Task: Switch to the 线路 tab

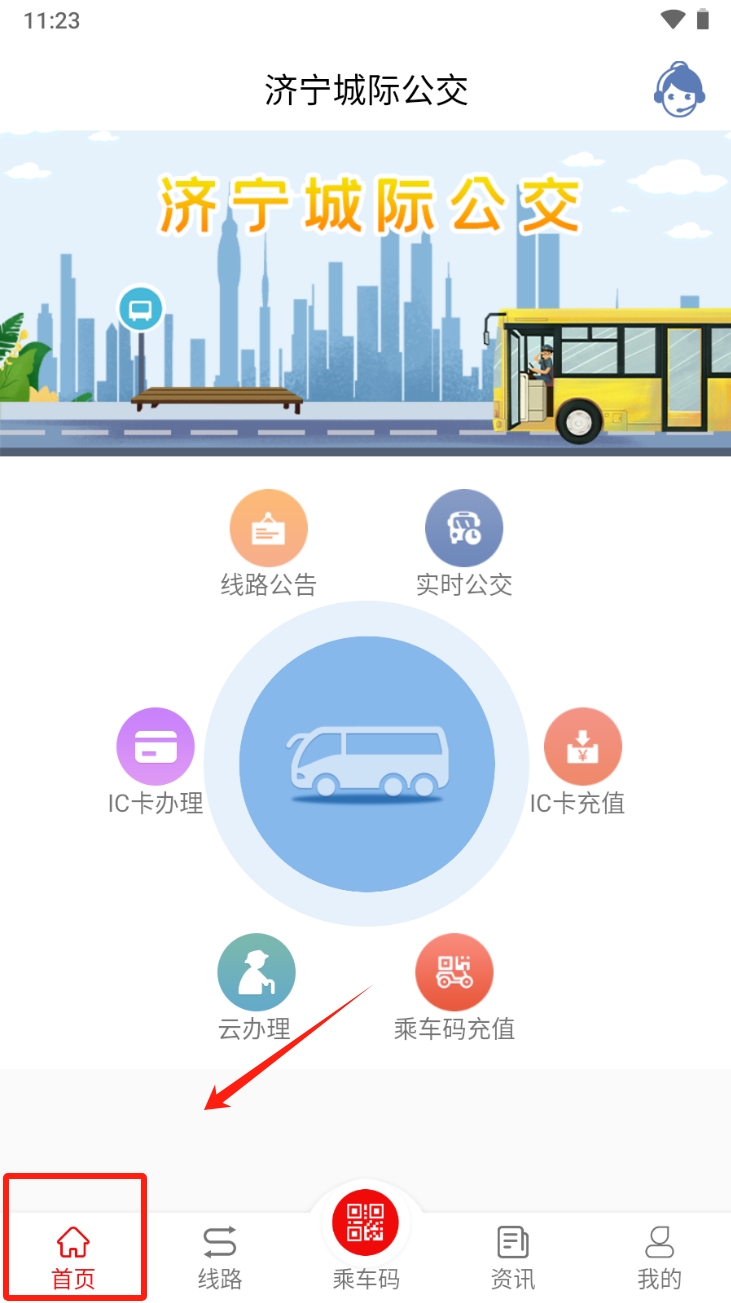Action: pyautogui.click(x=219, y=1257)
